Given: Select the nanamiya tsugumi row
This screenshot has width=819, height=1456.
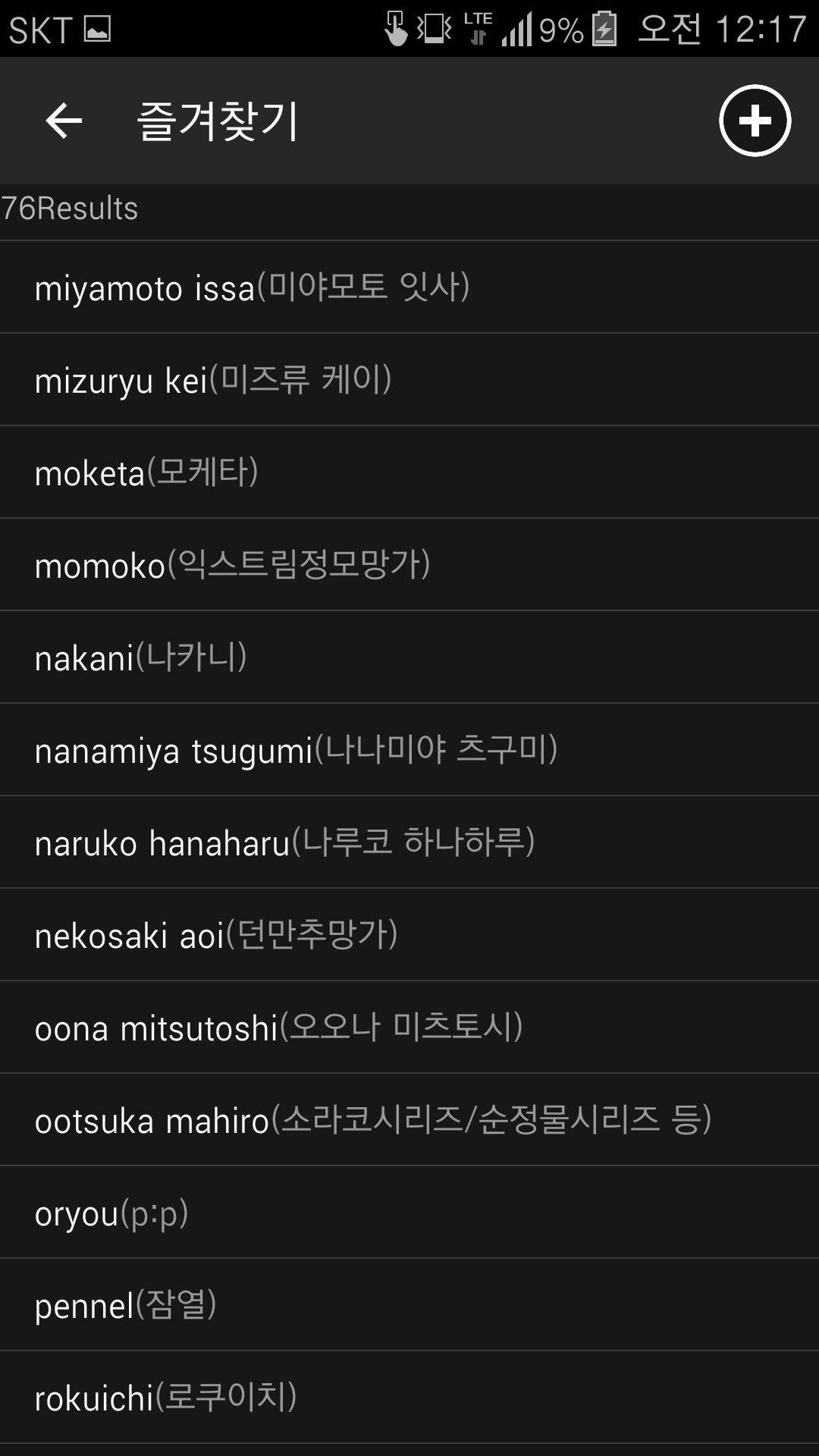Looking at the screenshot, I should click(x=296, y=750).
